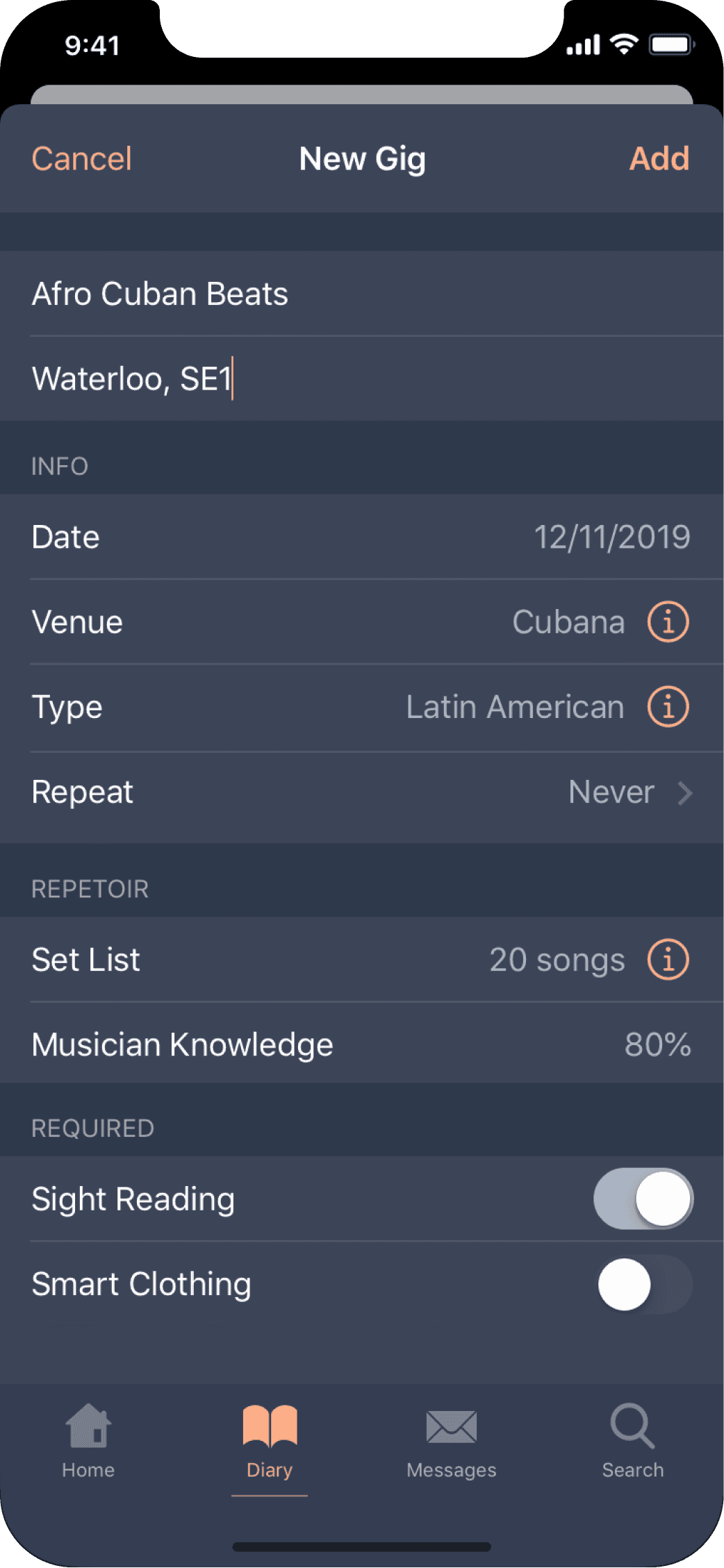Screen dimensions: 724x1568
Task: Open the Messages tab
Action: pyautogui.click(x=452, y=1442)
